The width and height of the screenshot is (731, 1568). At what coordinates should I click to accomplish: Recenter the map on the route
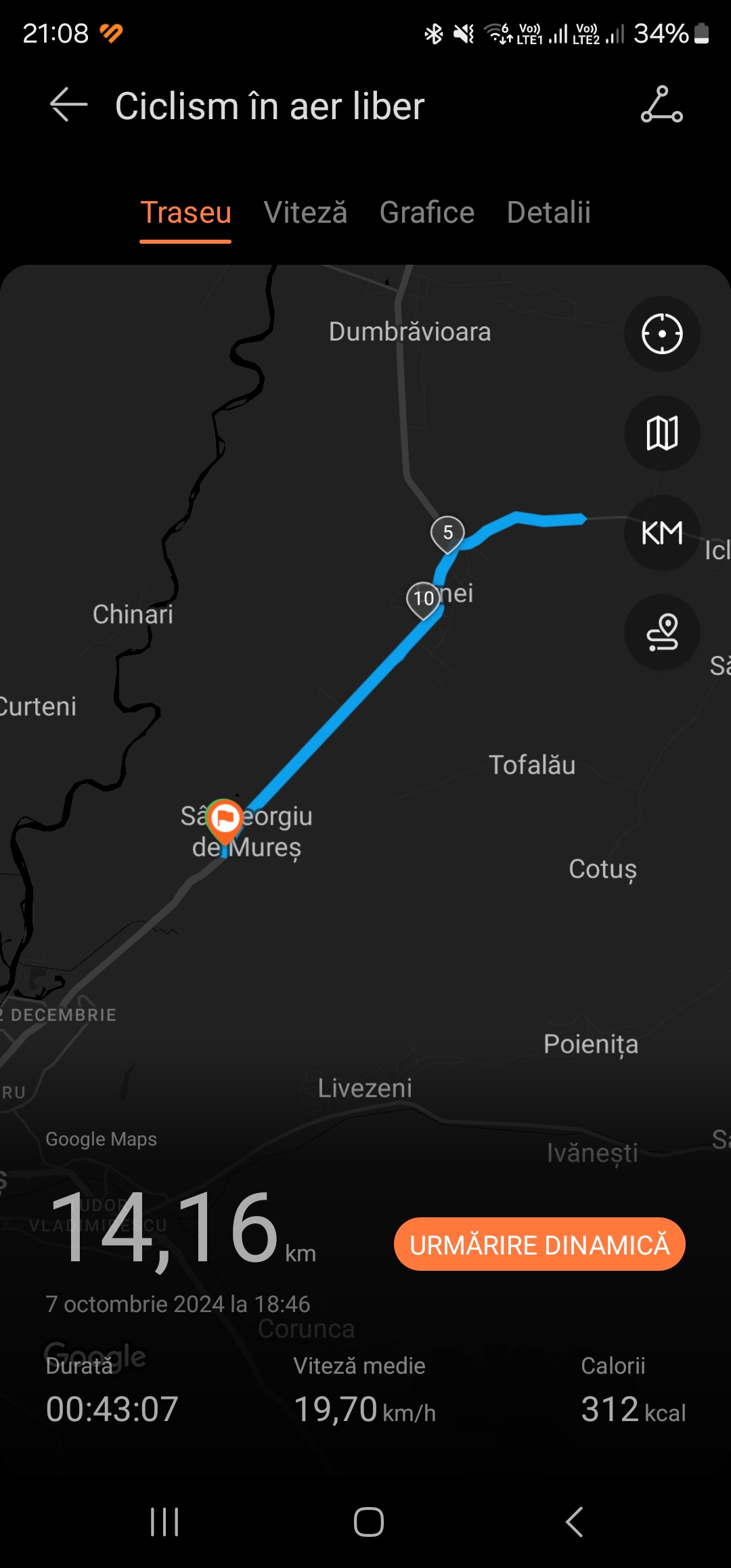click(x=661, y=334)
